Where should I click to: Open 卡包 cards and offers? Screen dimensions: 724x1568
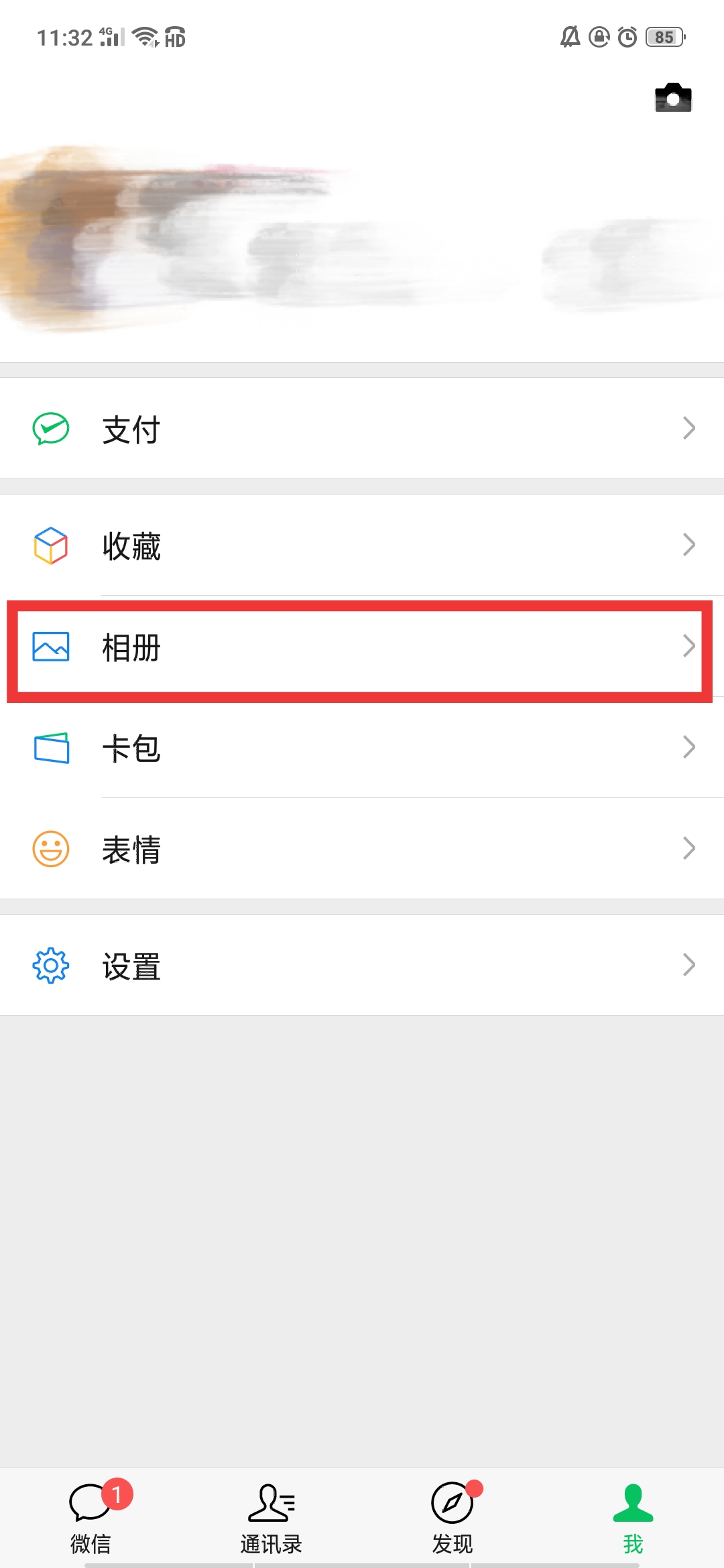click(x=362, y=747)
